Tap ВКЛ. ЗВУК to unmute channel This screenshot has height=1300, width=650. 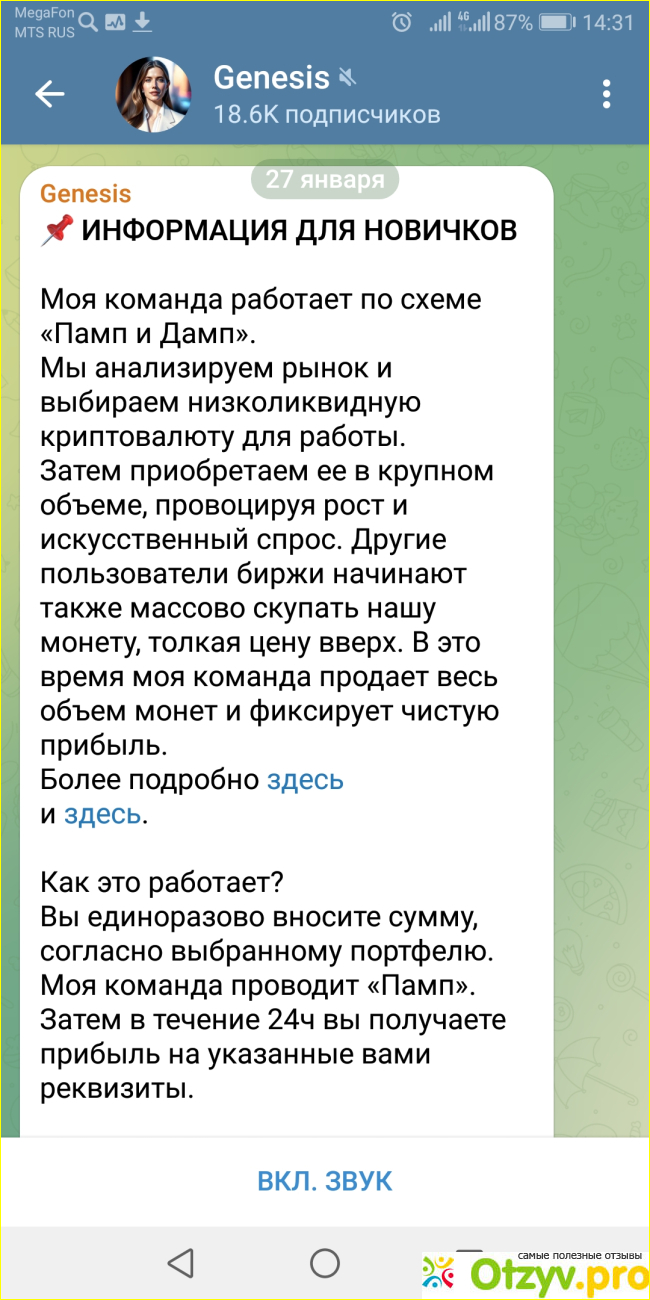(x=325, y=1181)
